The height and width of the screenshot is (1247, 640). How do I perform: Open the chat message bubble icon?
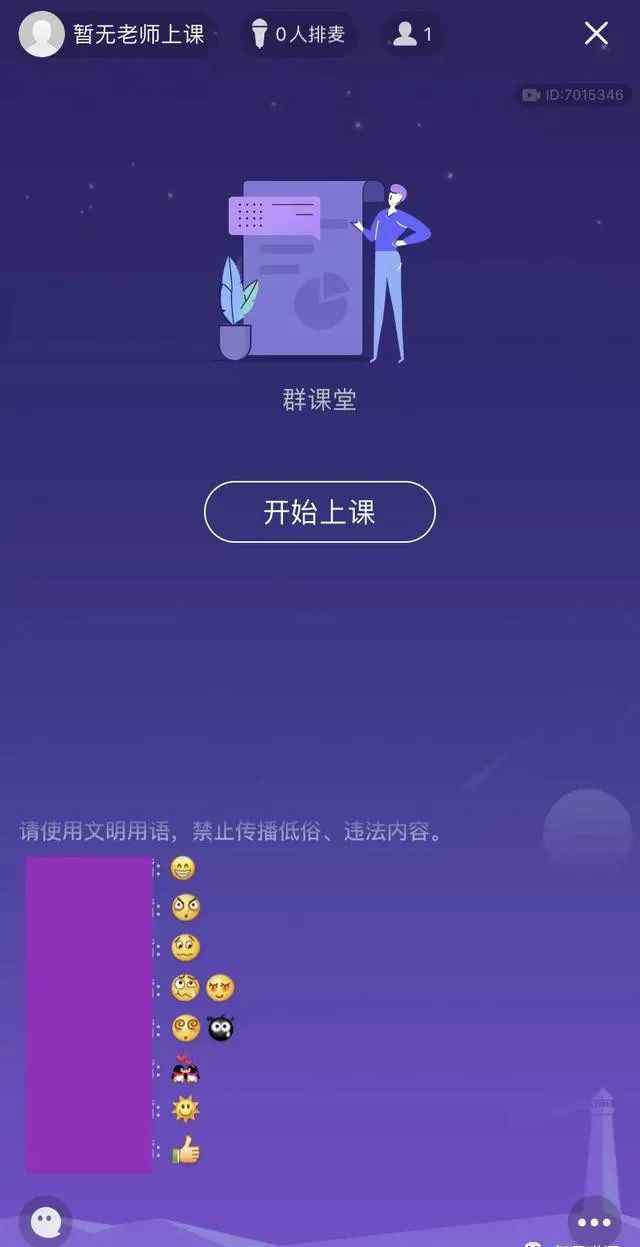pos(45,1221)
